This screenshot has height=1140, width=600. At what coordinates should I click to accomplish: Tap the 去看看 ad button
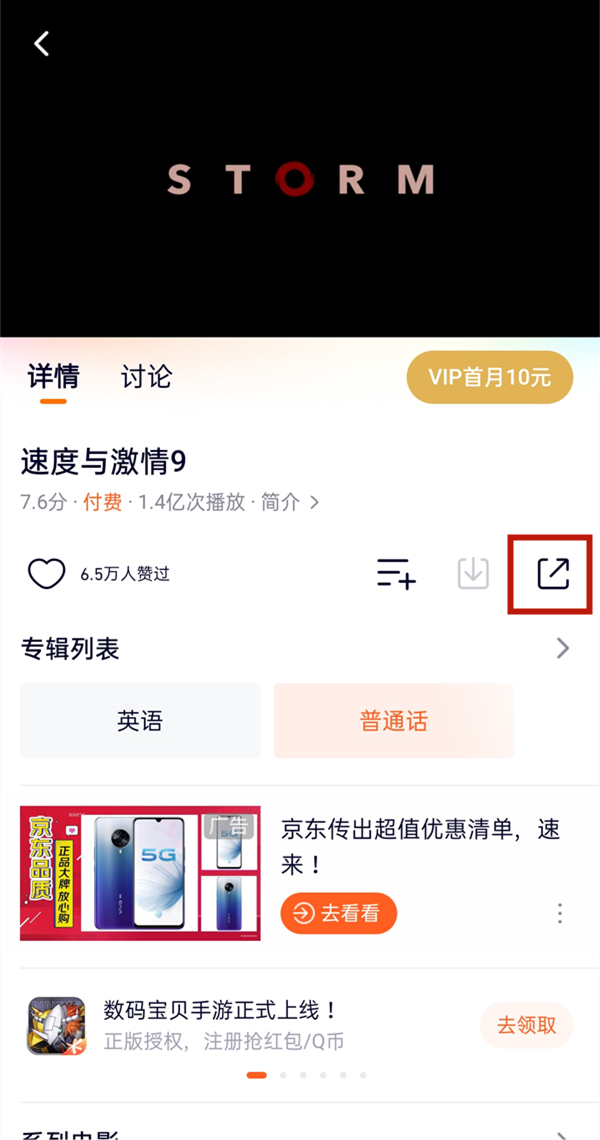(338, 913)
